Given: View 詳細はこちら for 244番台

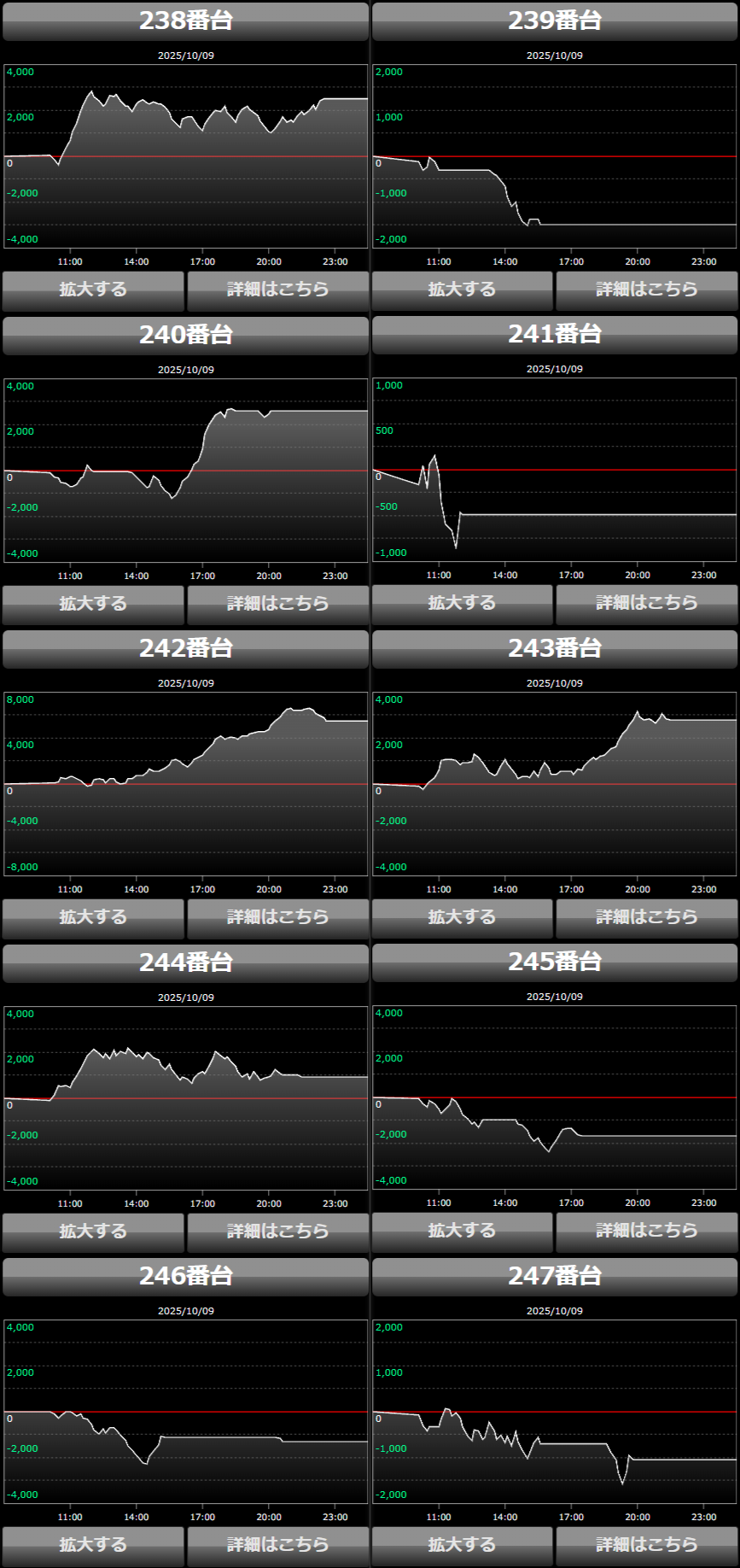Looking at the screenshot, I should (x=277, y=1232).
